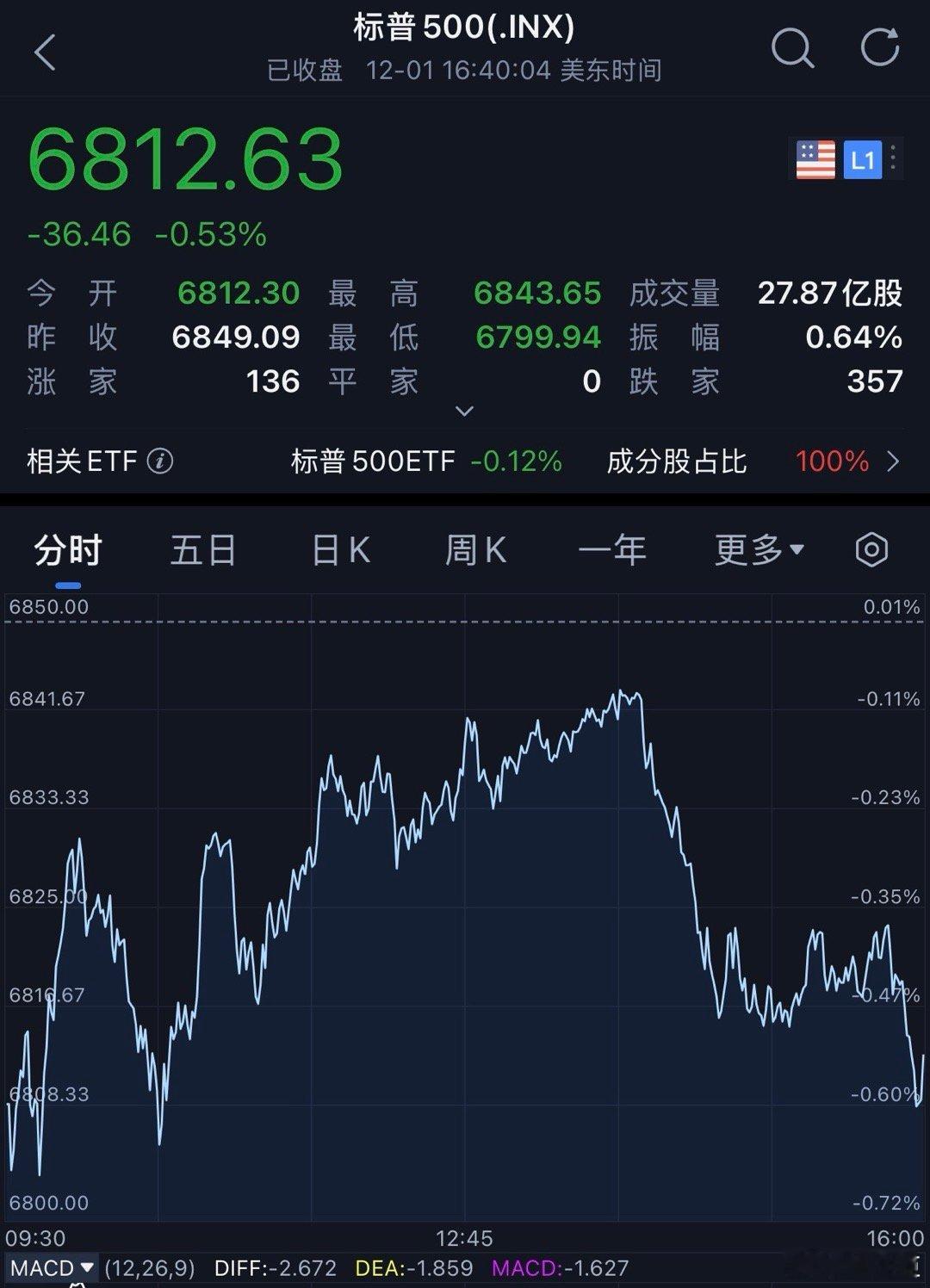Refresh the S&P 500 quote
This screenshot has width=930, height=1288.
coord(880,47)
